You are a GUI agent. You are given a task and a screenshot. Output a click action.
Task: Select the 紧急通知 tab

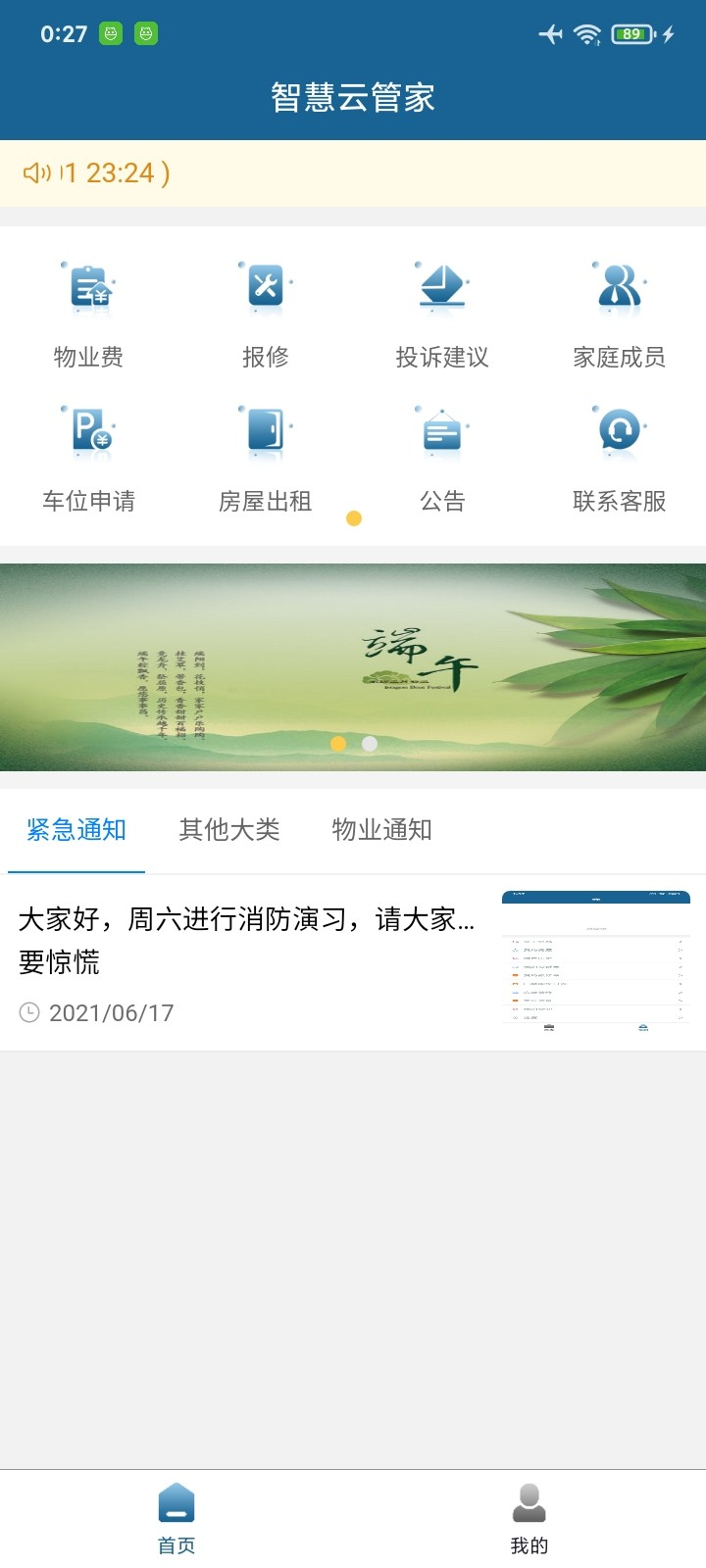click(x=76, y=830)
